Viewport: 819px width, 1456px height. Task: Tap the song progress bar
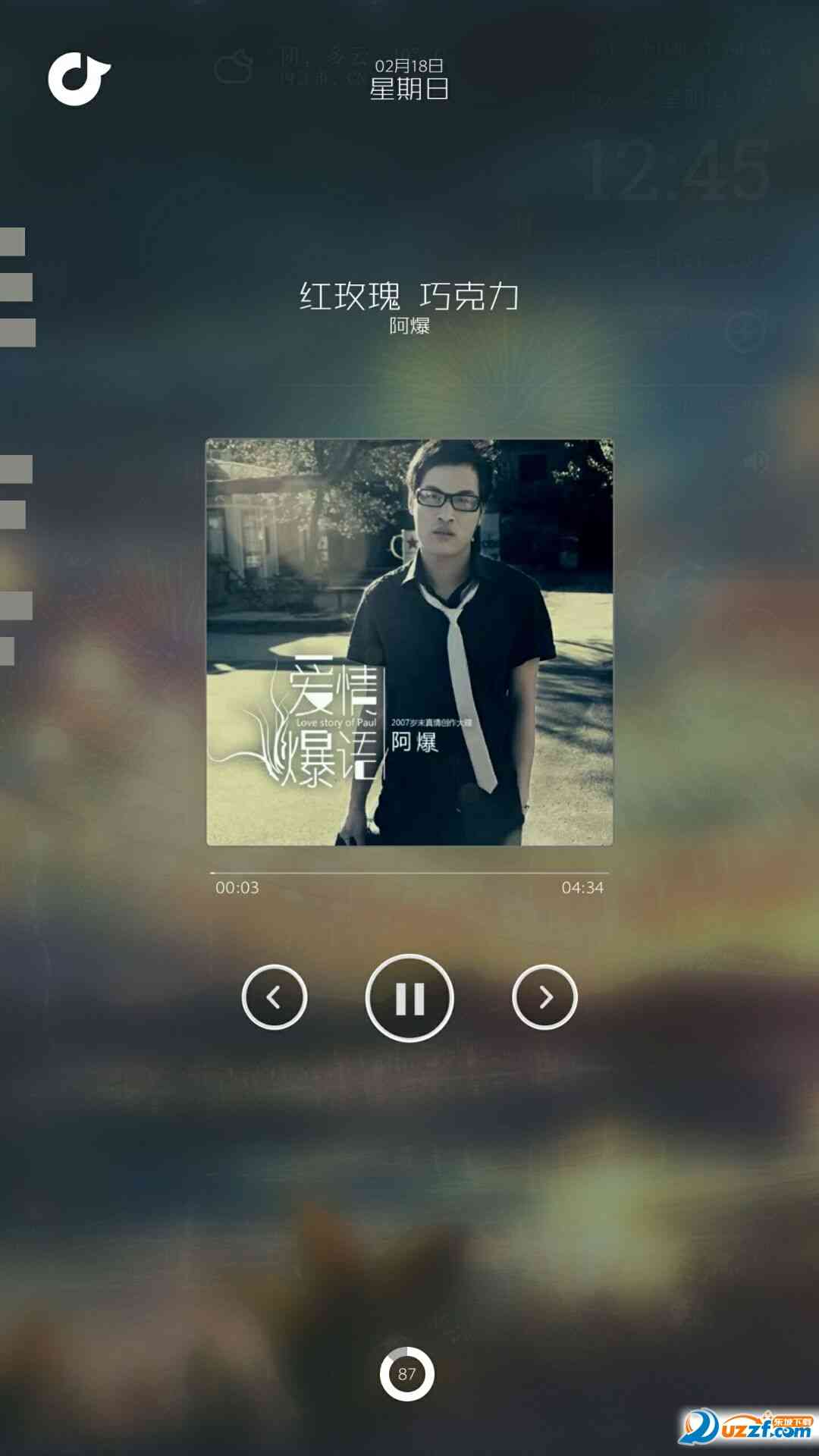409,874
